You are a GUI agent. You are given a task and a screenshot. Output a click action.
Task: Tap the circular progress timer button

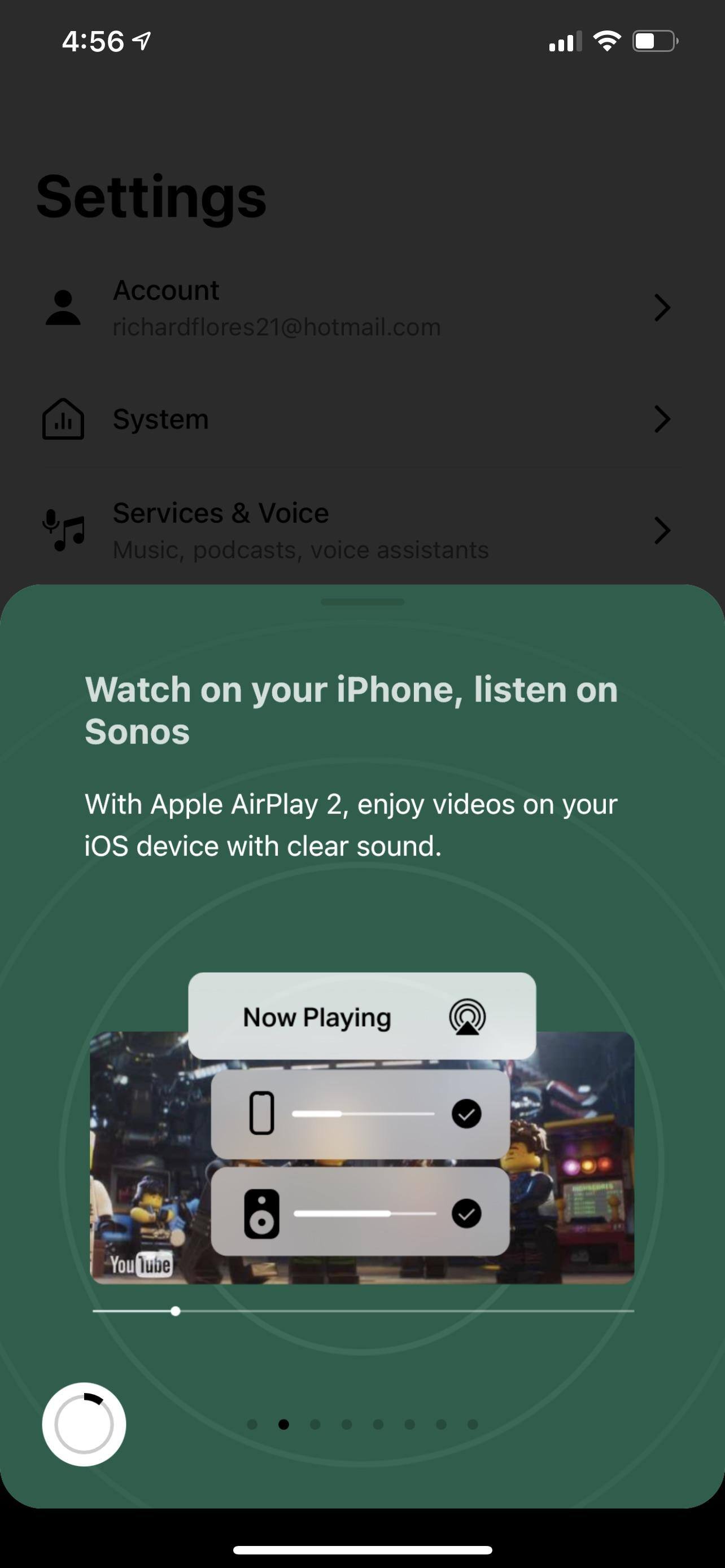84,1424
